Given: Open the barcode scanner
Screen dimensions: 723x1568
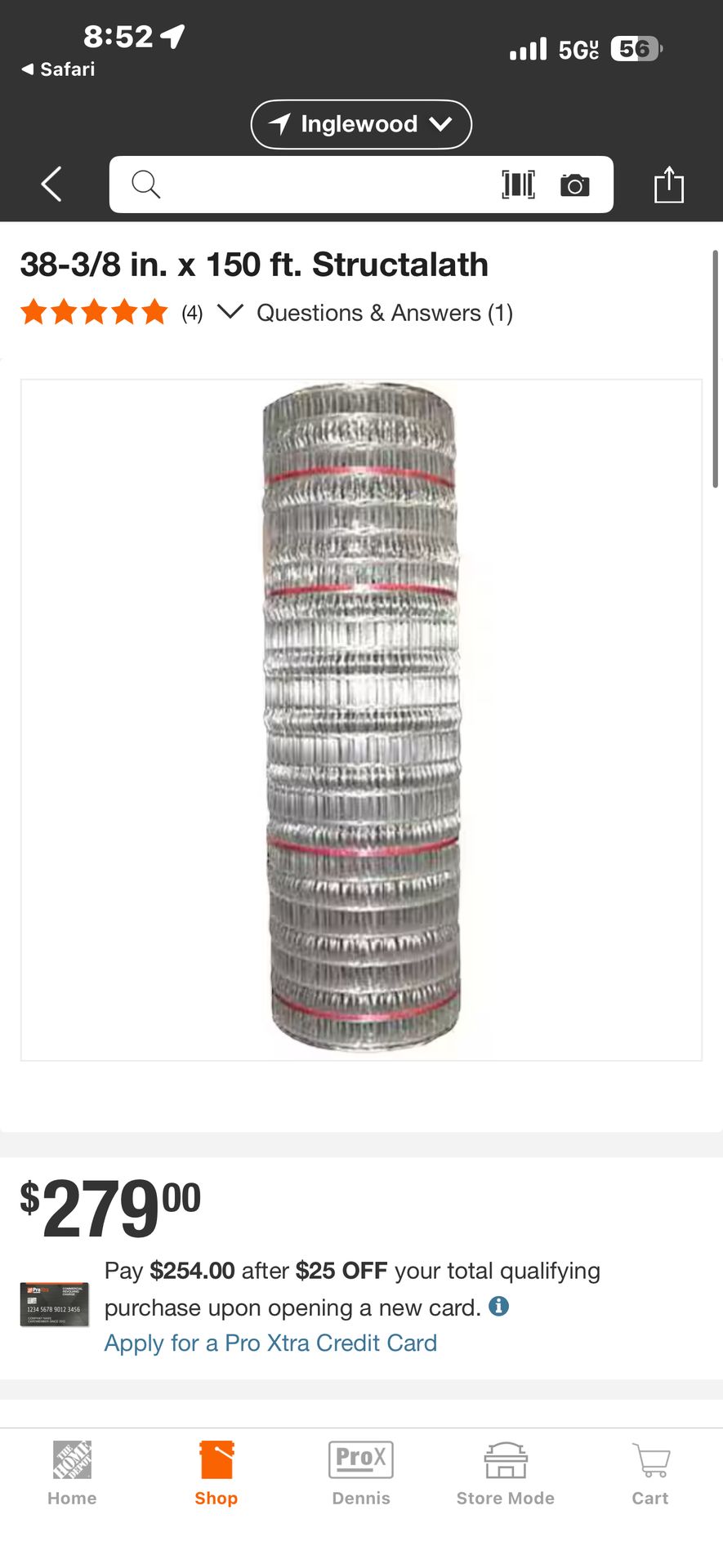Looking at the screenshot, I should click(518, 185).
